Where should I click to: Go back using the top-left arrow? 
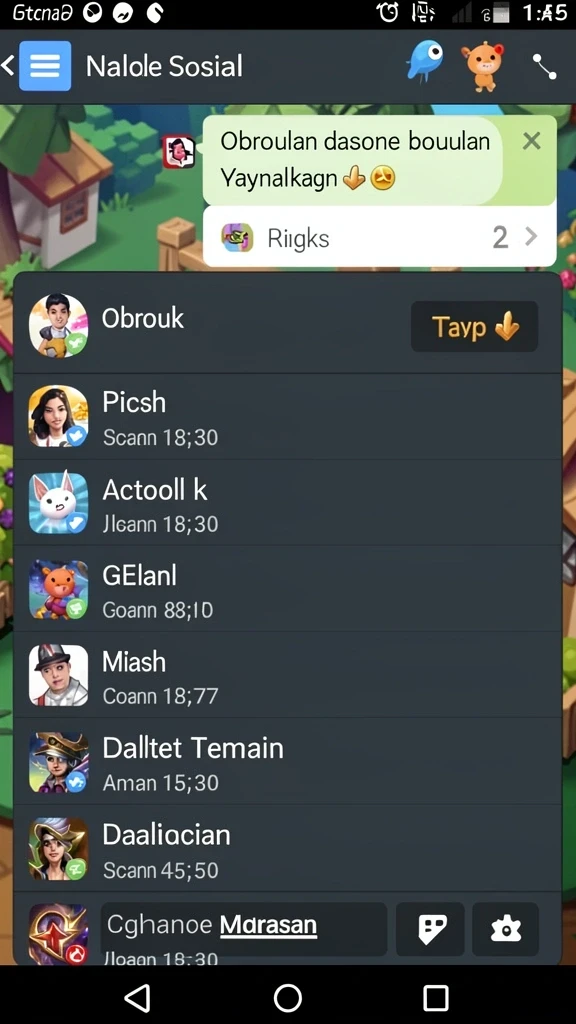8,65
